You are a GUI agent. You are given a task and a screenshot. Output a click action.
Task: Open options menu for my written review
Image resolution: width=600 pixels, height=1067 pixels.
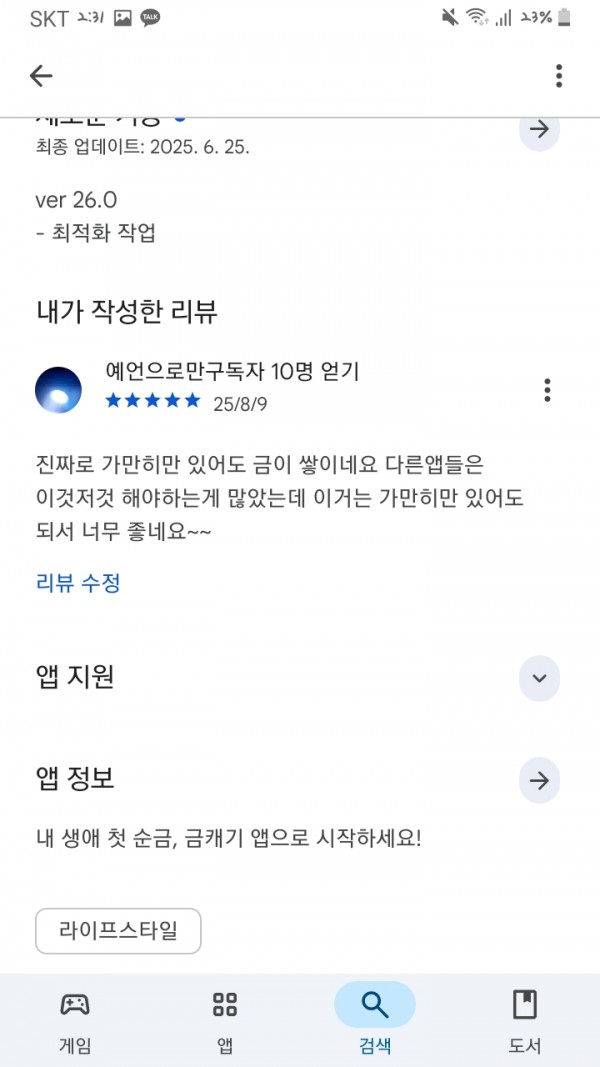pos(547,390)
